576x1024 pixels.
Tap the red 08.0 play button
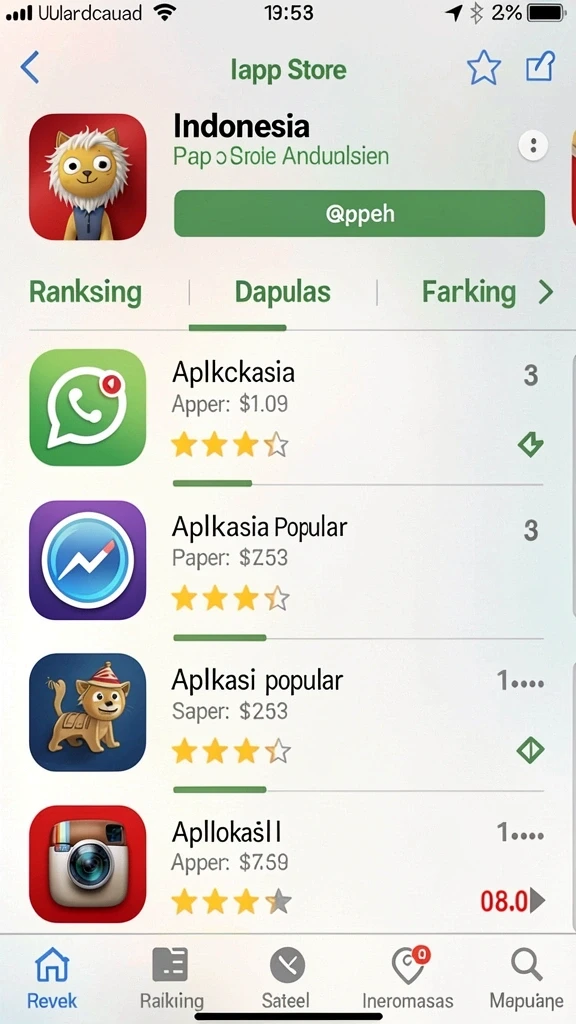point(513,901)
